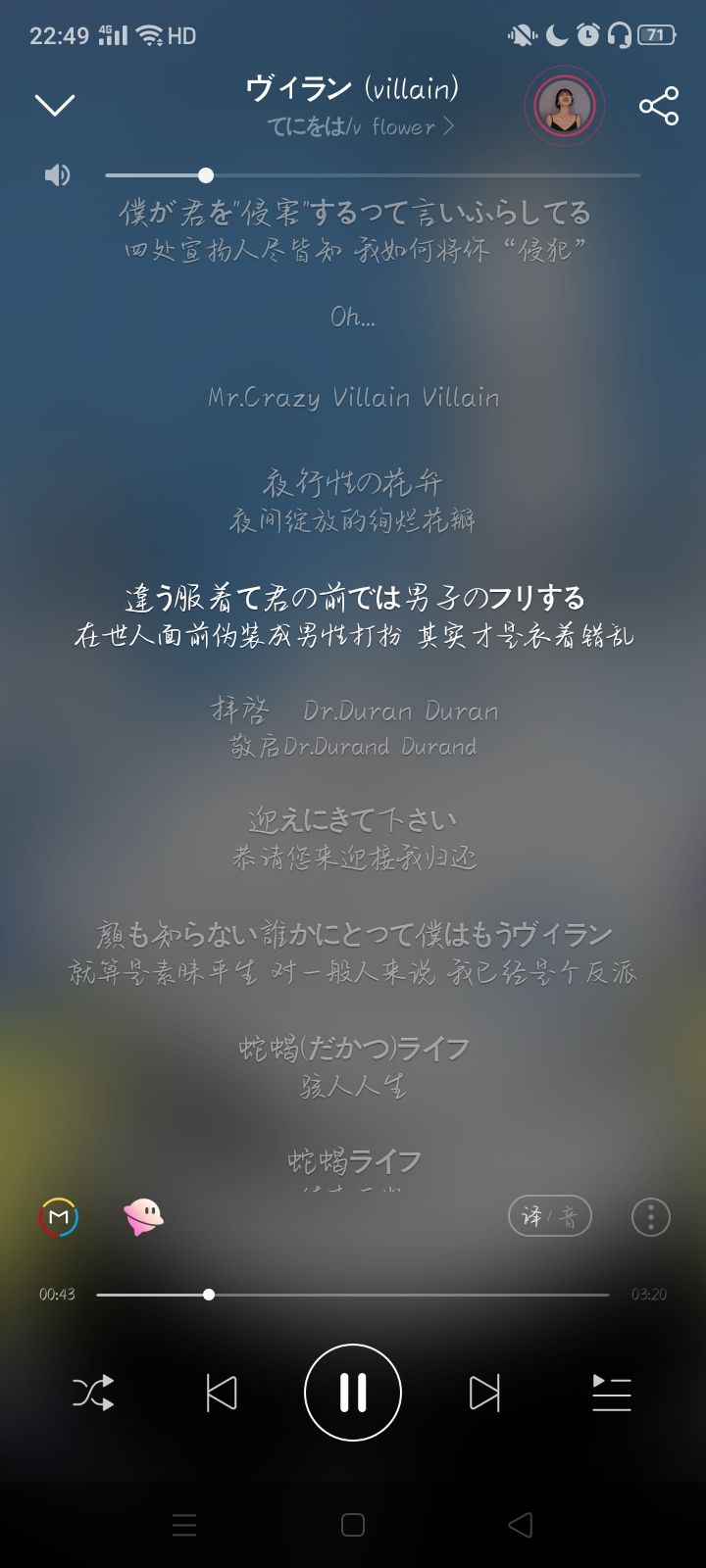Mute audio via the speaker icon
This screenshot has width=706, height=1568.
click(57, 174)
